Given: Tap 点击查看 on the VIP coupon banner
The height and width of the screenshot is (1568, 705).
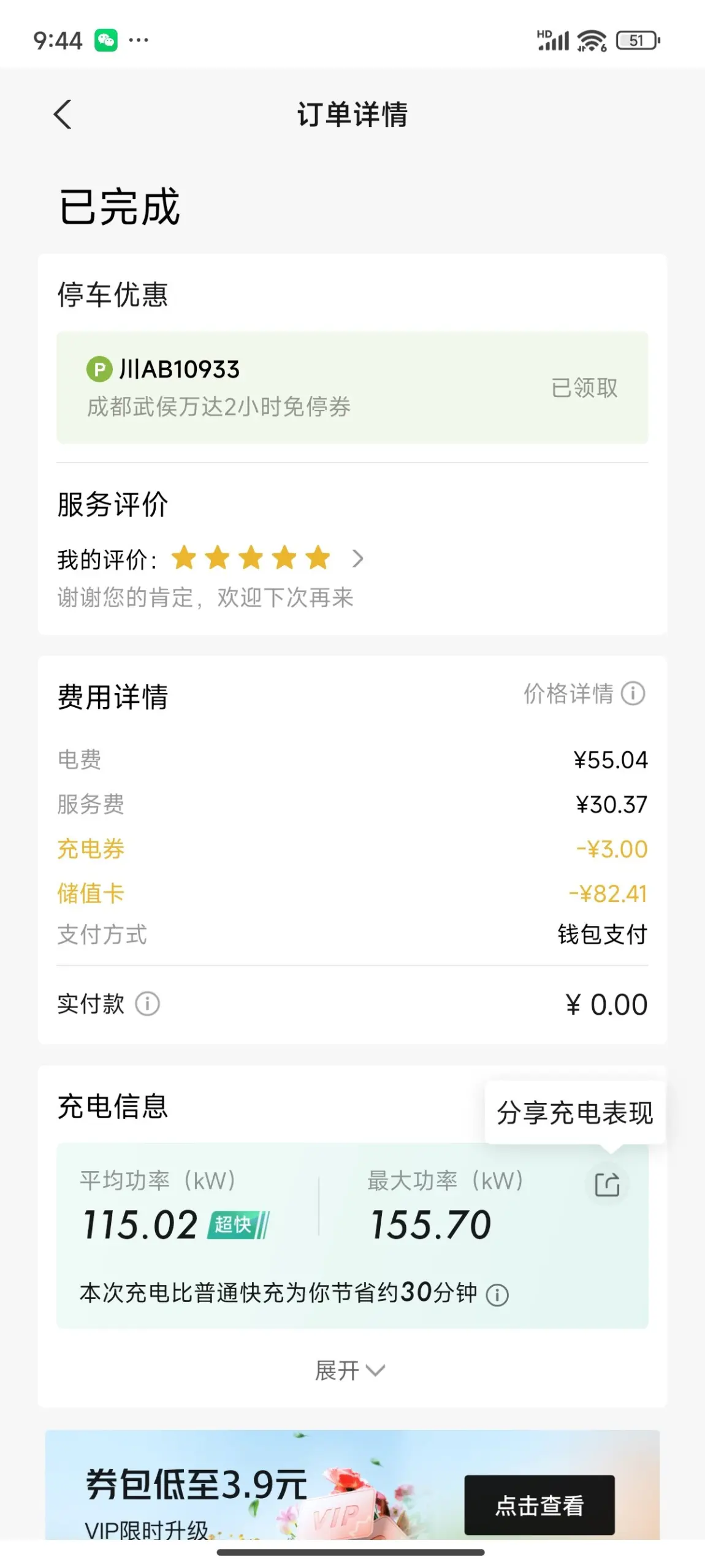Looking at the screenshot, I should coord(539,1505).
